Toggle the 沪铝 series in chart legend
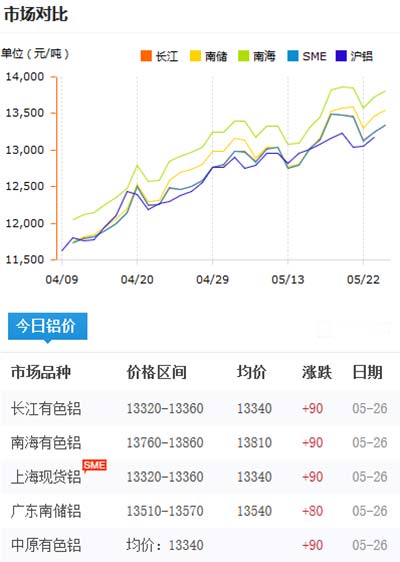 [x=354, y=56]
